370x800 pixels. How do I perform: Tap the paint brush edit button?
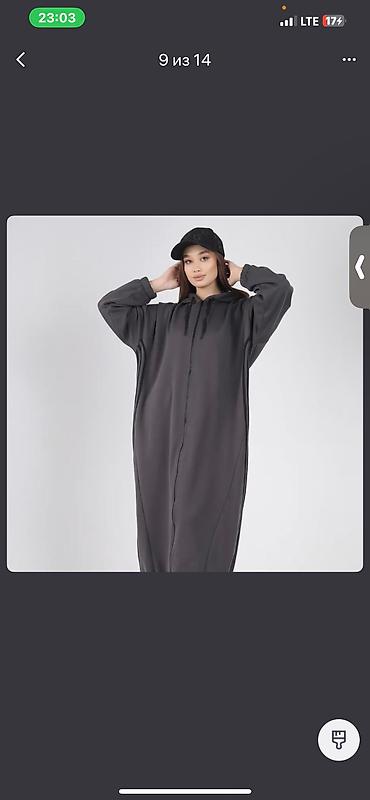pyautogui.click(x=338, y=740)
